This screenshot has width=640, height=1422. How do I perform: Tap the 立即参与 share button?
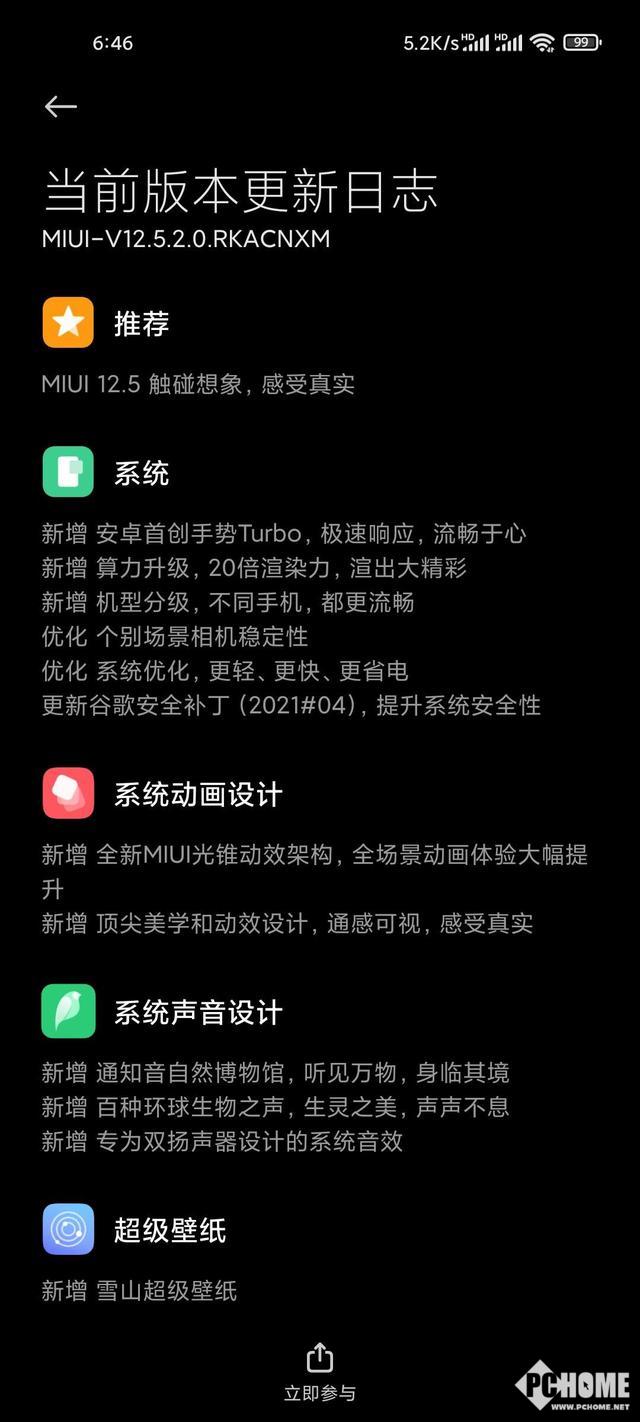(x=319, y=1371)
